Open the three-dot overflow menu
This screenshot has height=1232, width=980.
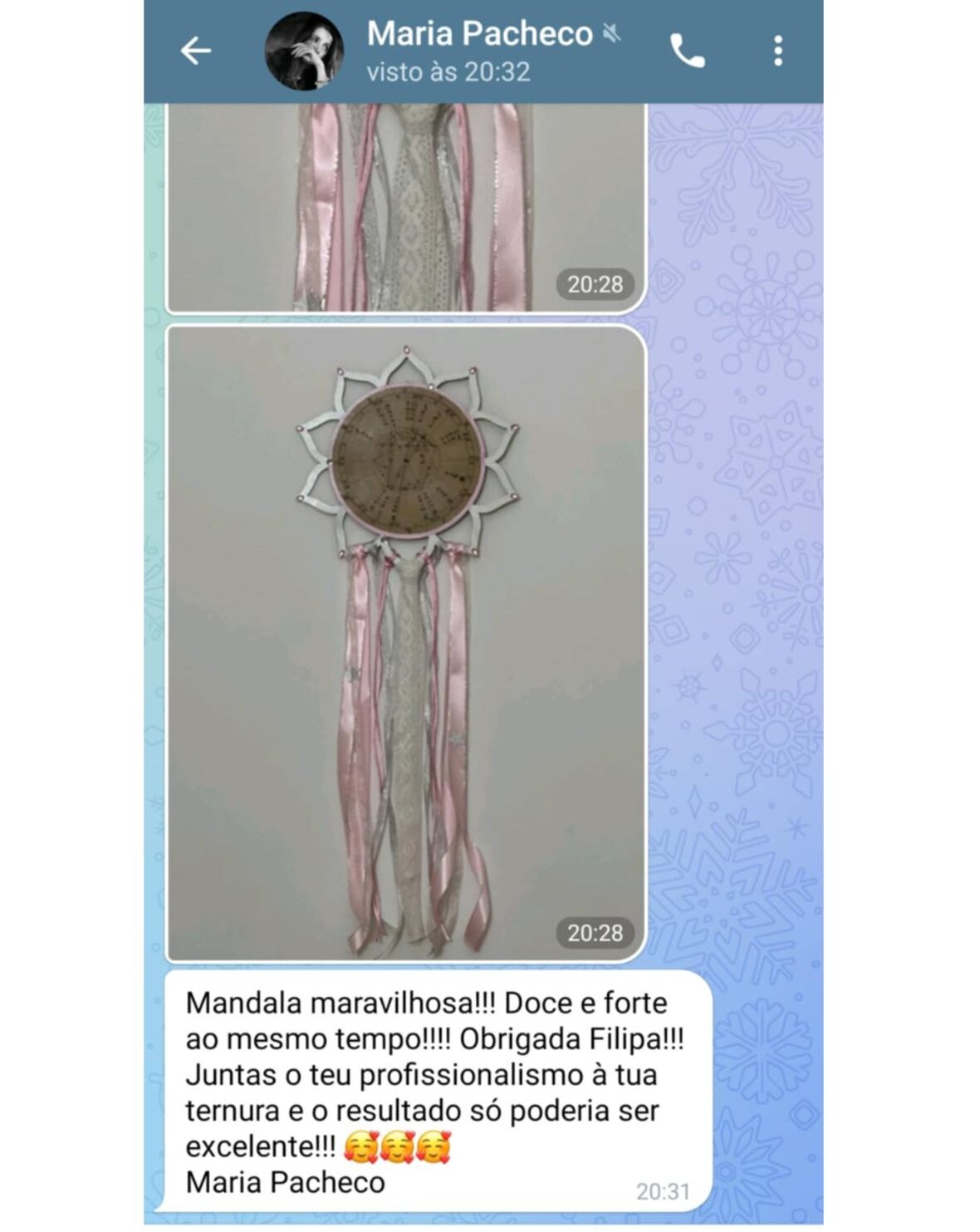pyautogui.click(x=777, y=52)
